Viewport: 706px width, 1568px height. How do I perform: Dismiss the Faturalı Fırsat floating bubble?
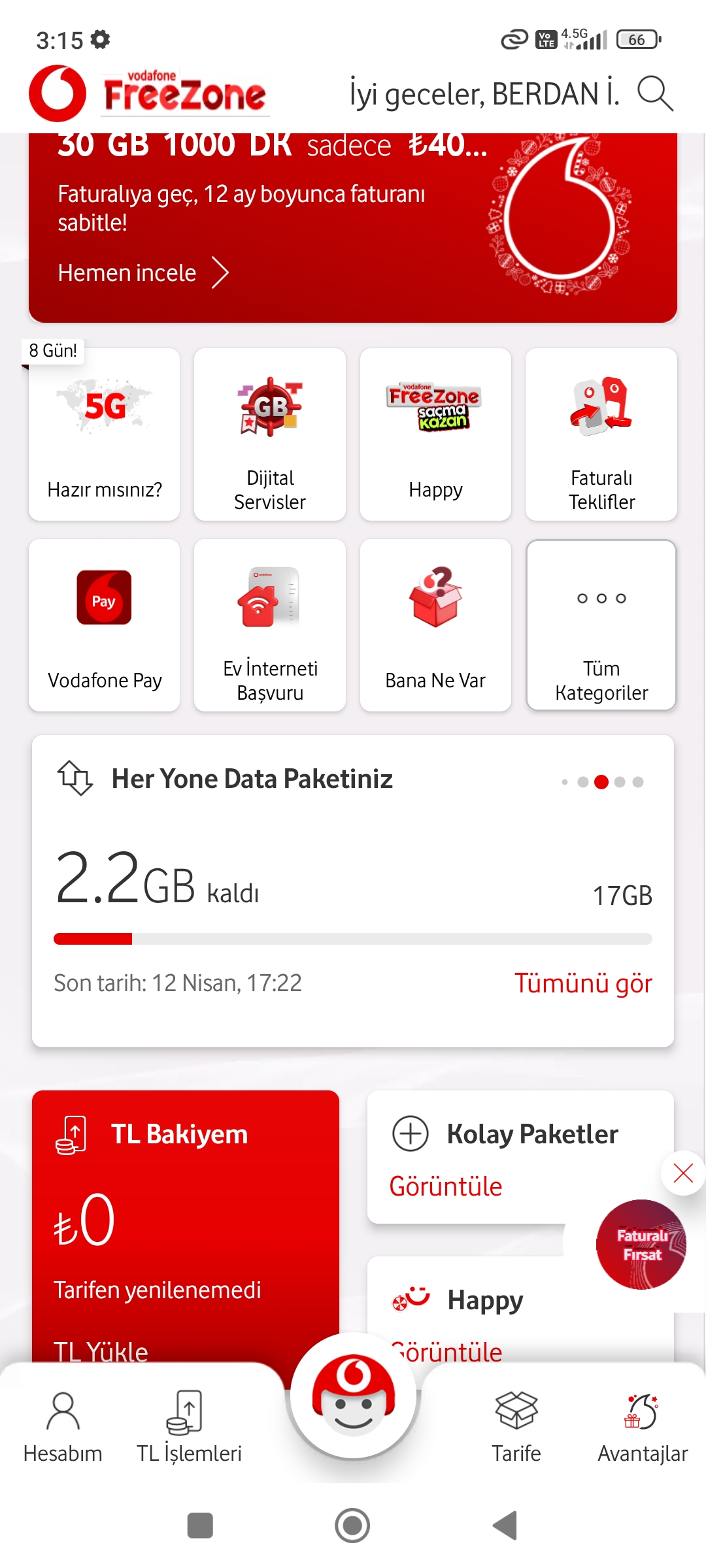pyautogui.click(x=683, y=1173)
